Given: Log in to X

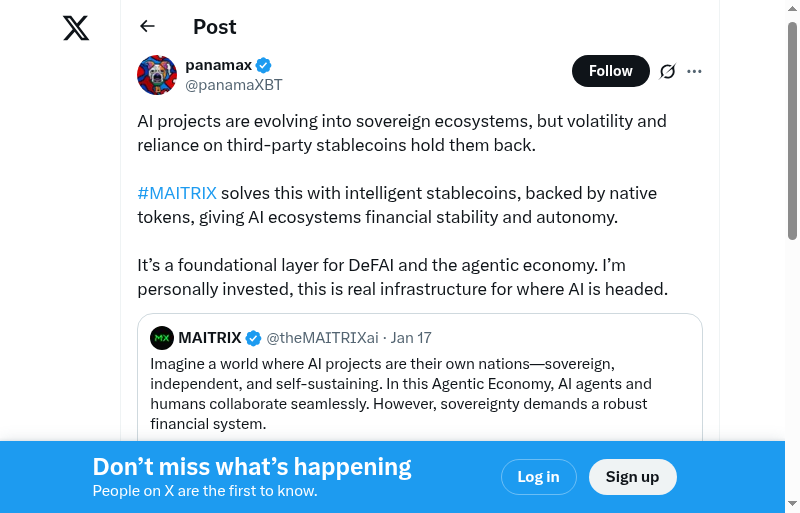Looking at the screenshot, I should click(x=538, y=477).
